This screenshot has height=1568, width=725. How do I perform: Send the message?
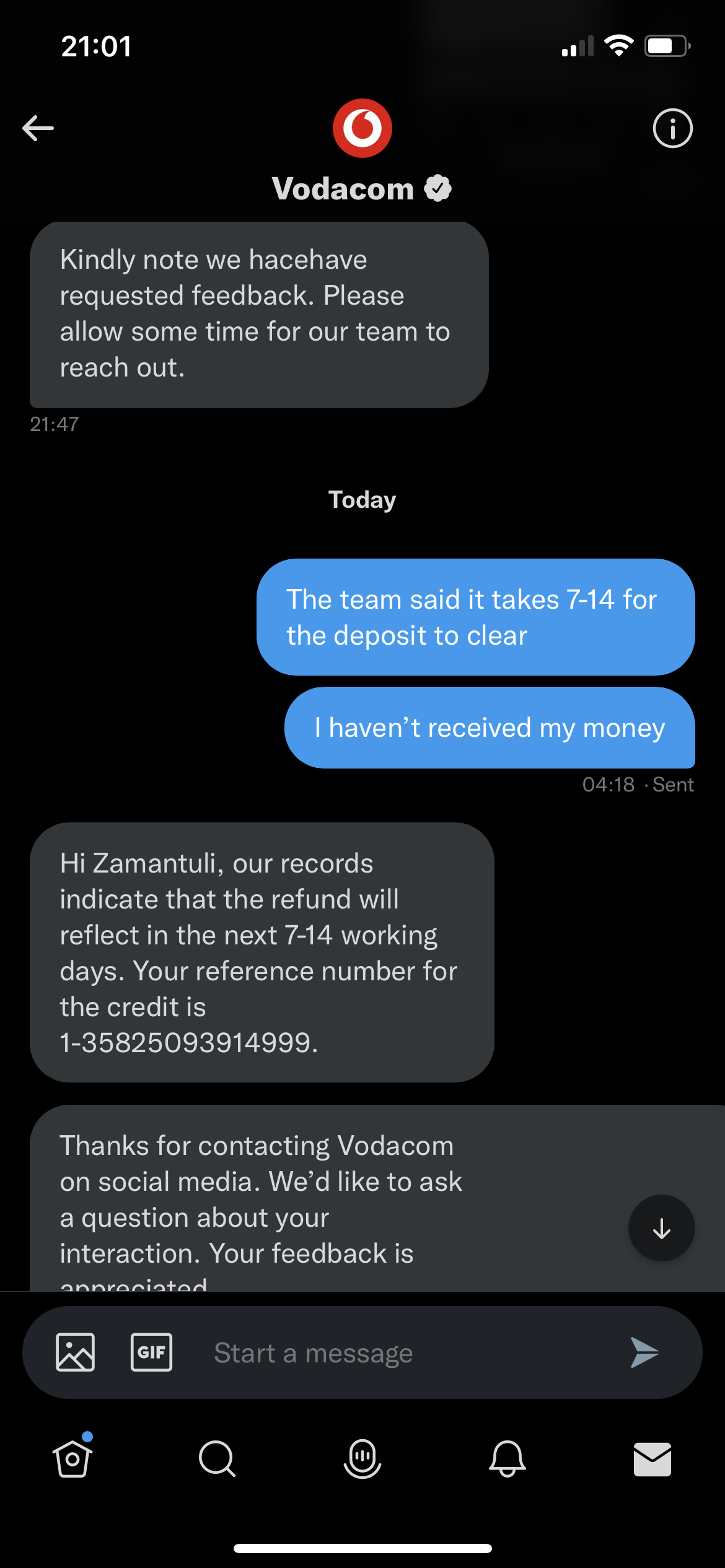[644, 1352]
